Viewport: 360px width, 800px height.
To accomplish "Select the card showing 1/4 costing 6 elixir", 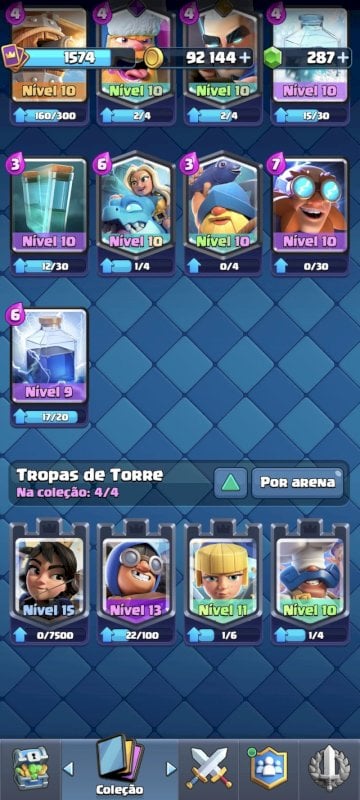I will (137, 216).
